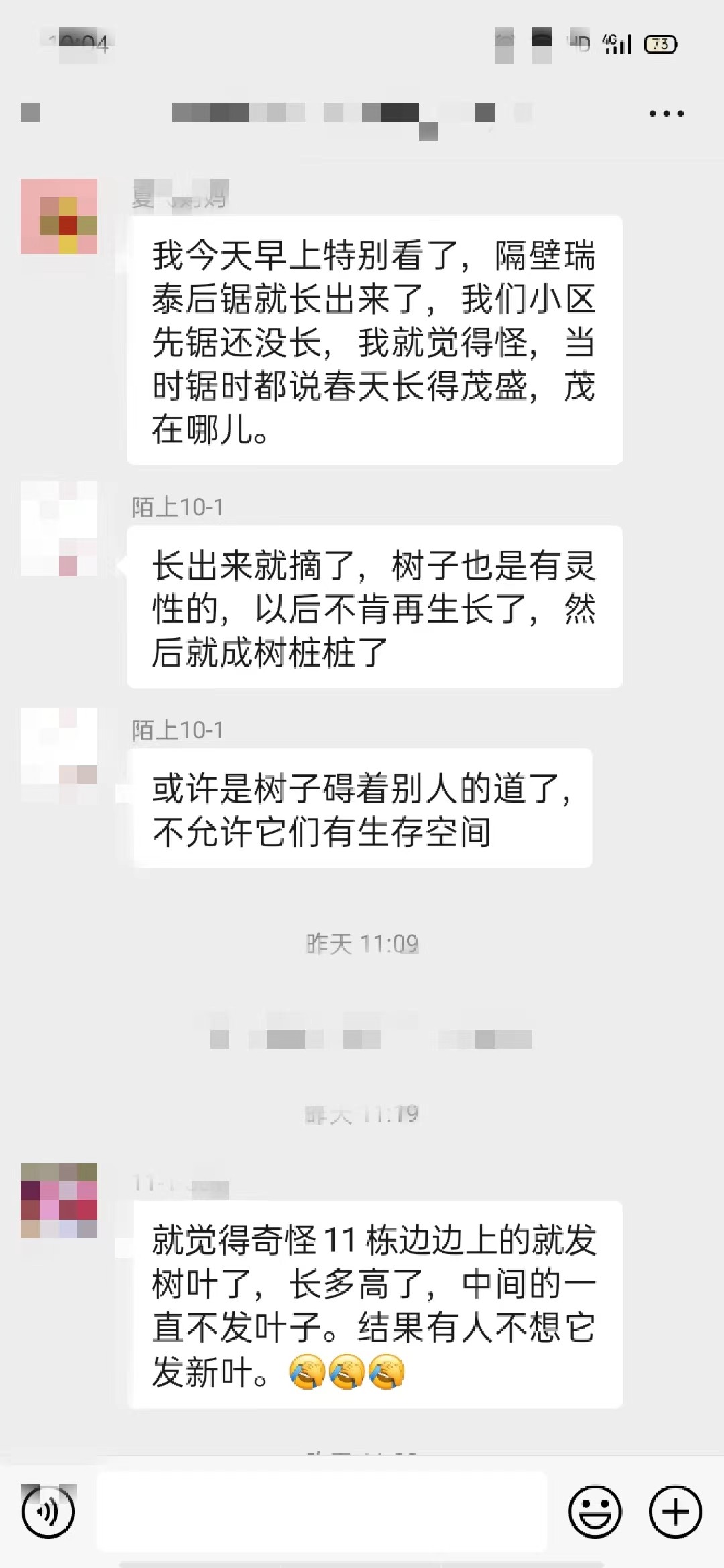This screenshot has width=724, height=1568.
Task: Open the emoji sticker panel
Action: coord(595,1512)
